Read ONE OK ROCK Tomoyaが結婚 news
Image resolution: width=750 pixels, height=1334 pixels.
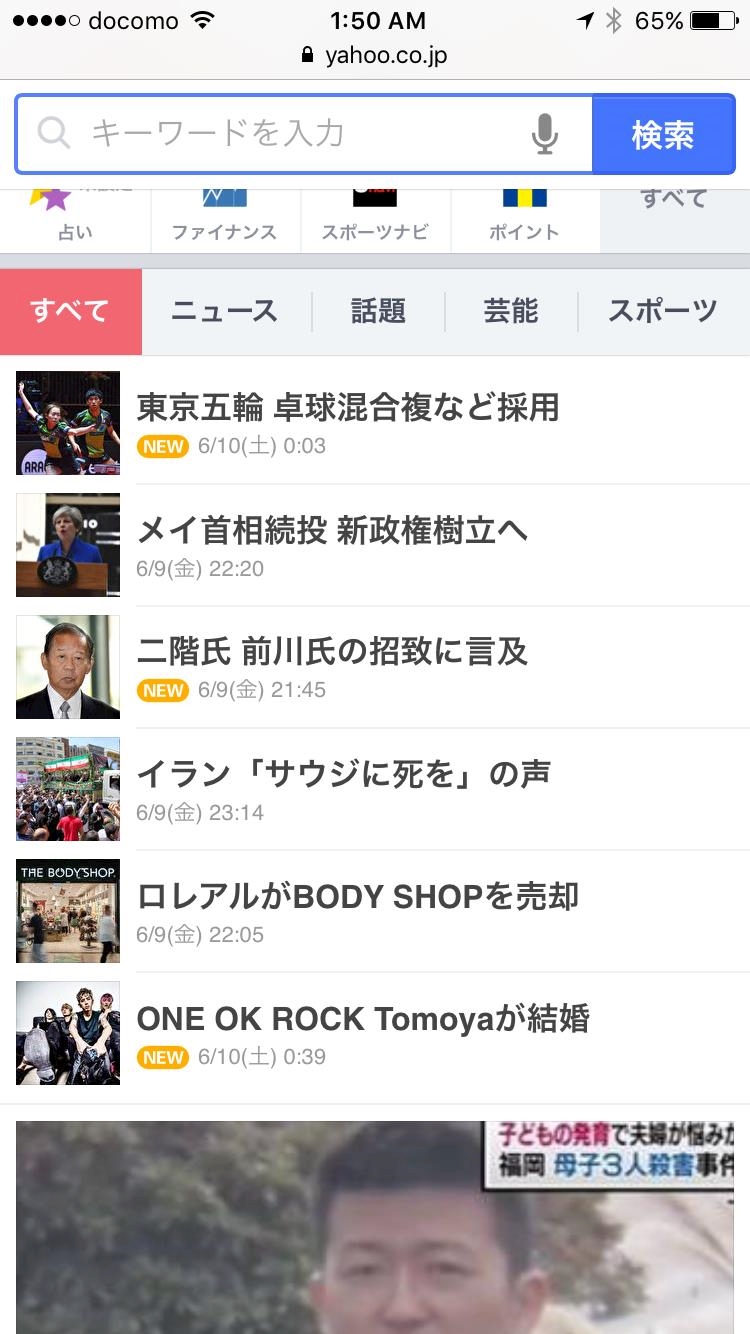(363, 1019)
